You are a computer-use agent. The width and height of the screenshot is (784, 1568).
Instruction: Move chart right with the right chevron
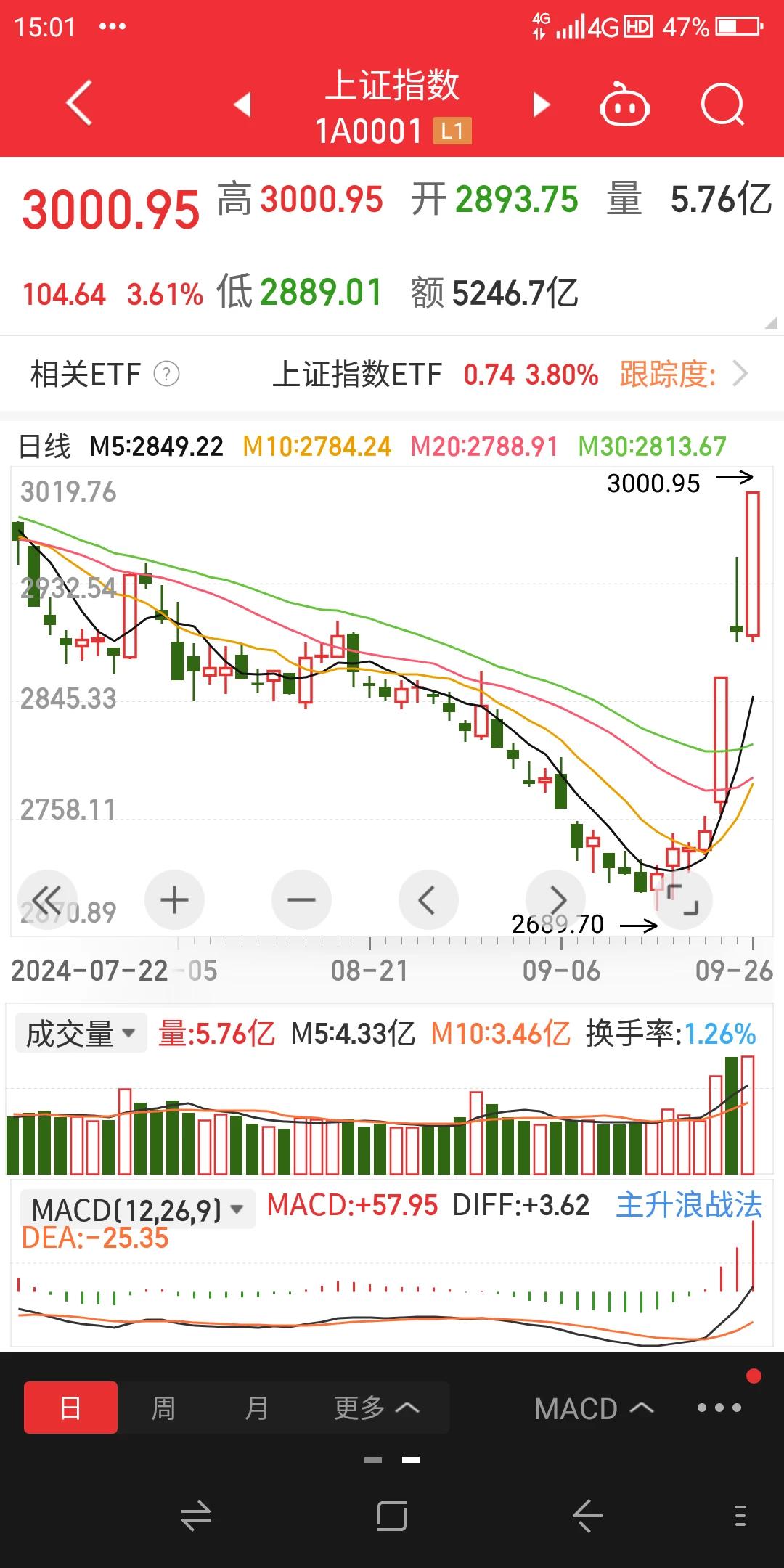point(555,900)
